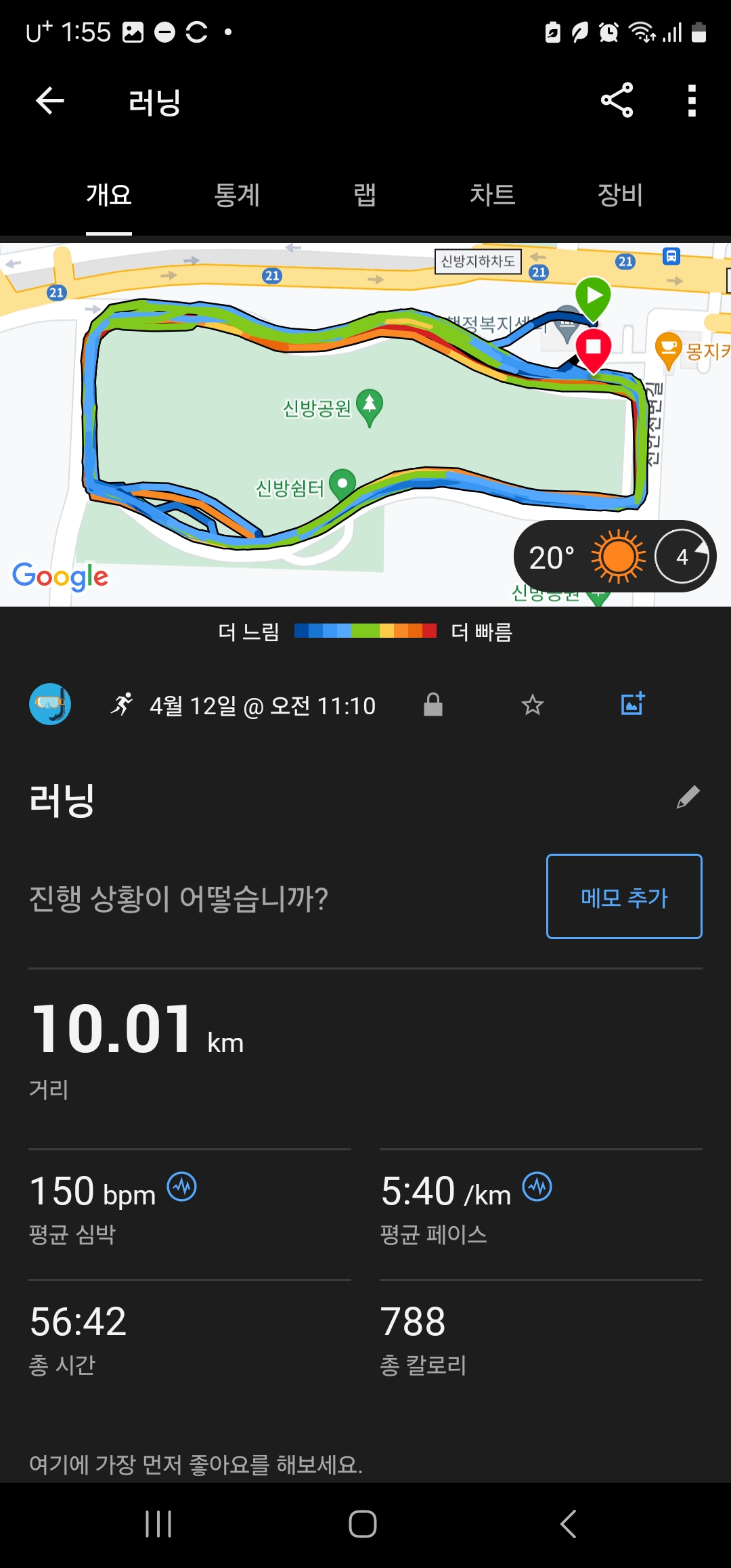Open the profile avatar

pyautogui.click(x=50, y=705)
